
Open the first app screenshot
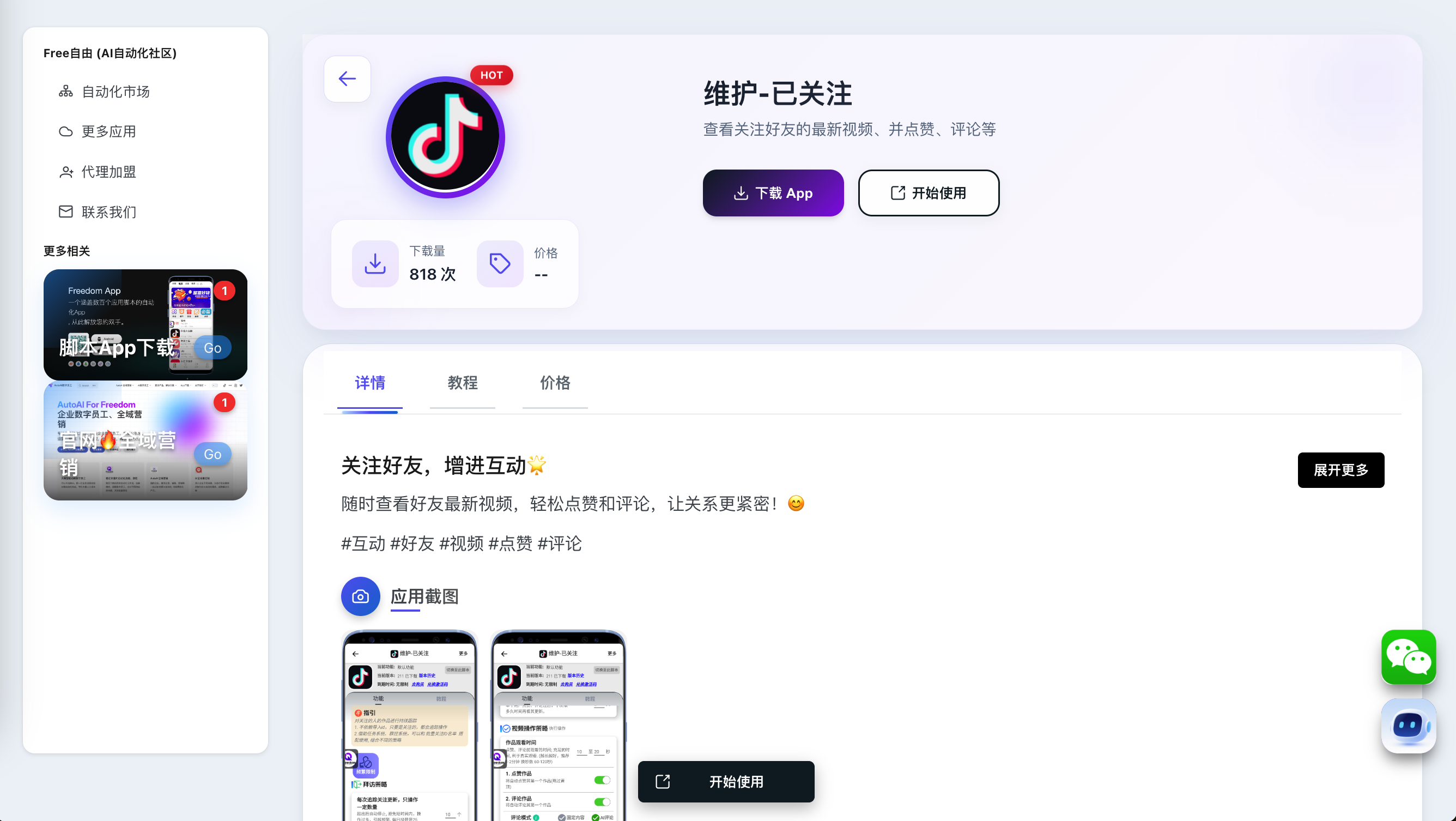click(410, 724)
